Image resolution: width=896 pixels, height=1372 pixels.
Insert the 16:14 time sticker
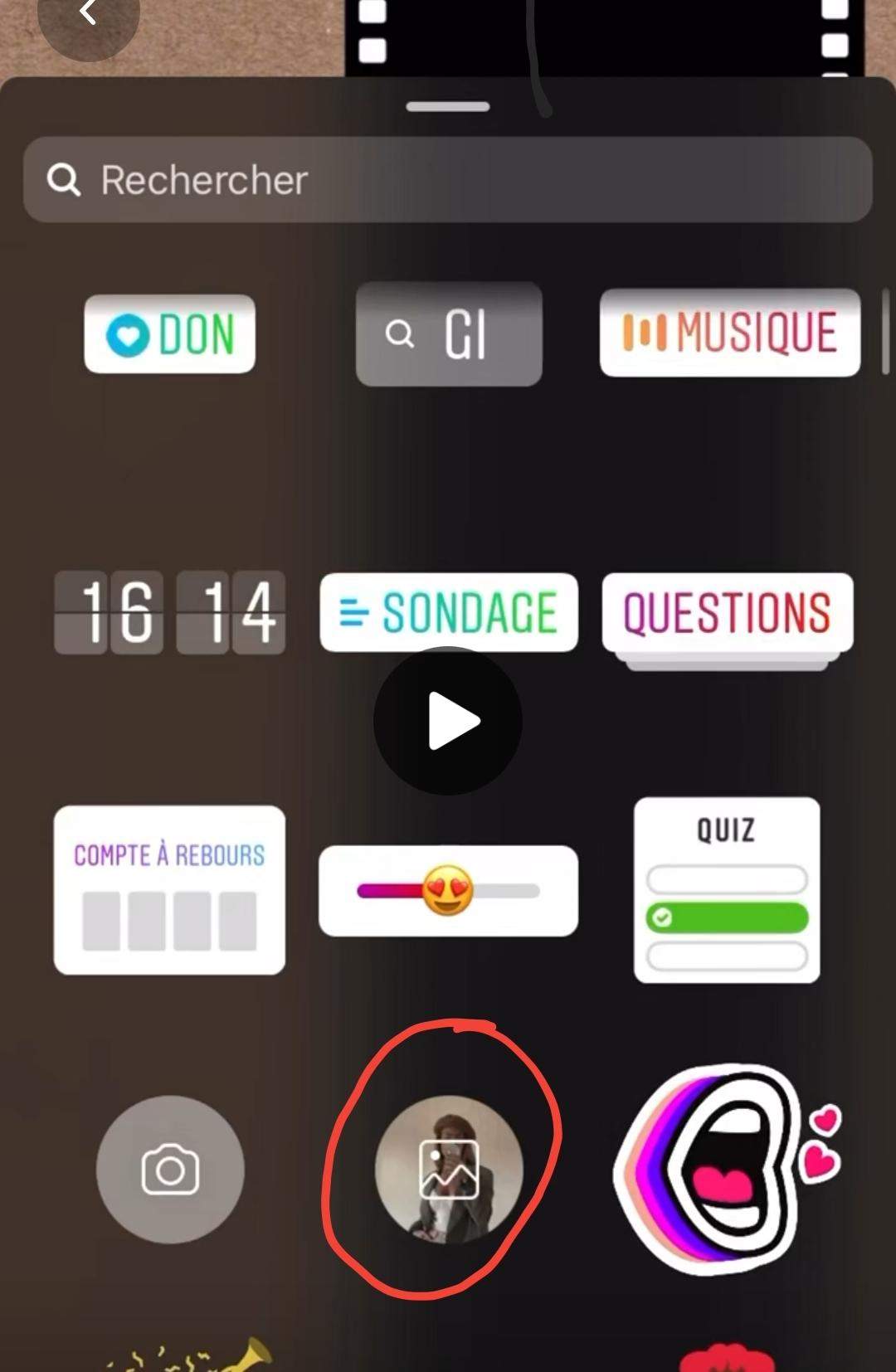pyautogui.click(x=170, y=612)
